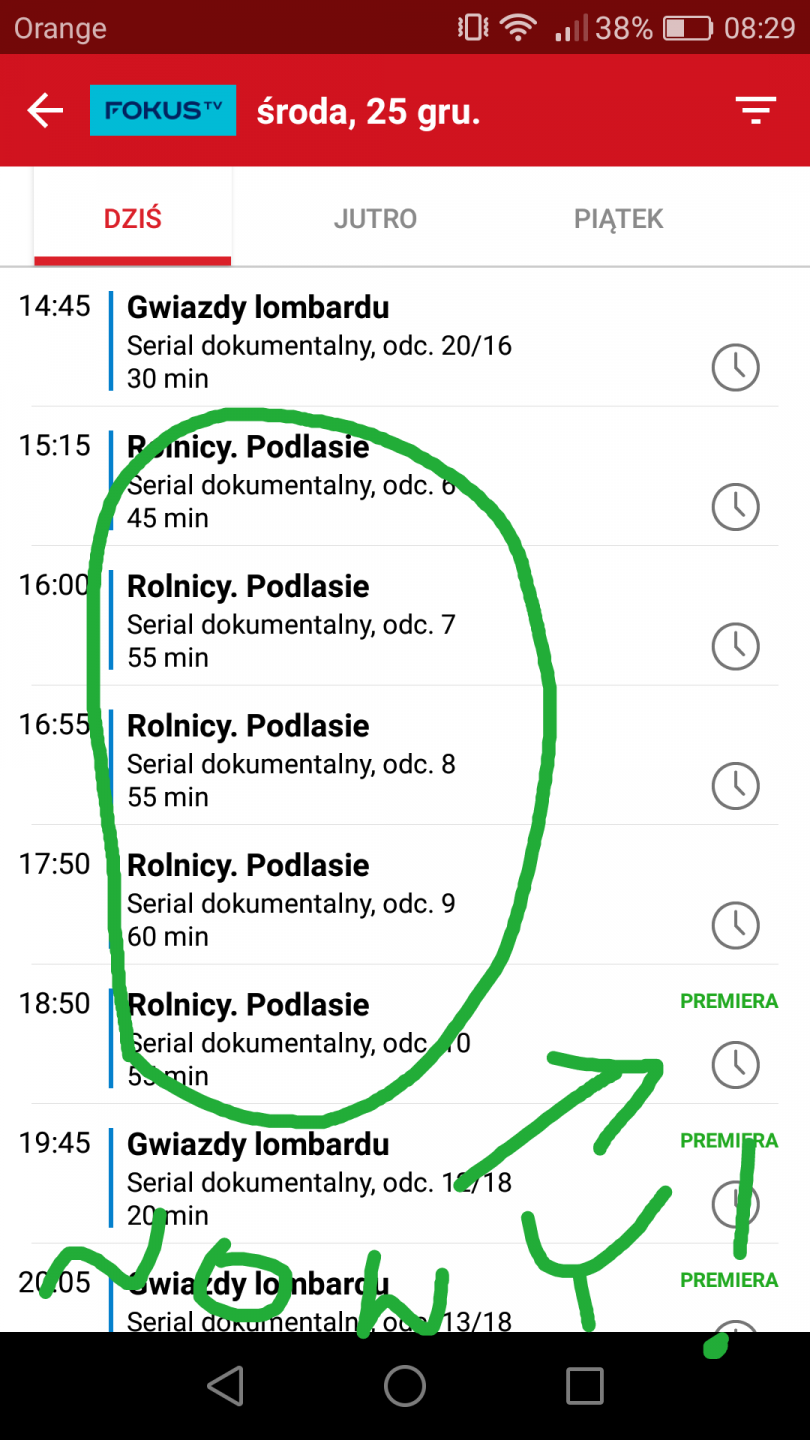Switch to the PIĄTEK tab
810x1440 pixels.
[x=618, y=219]
